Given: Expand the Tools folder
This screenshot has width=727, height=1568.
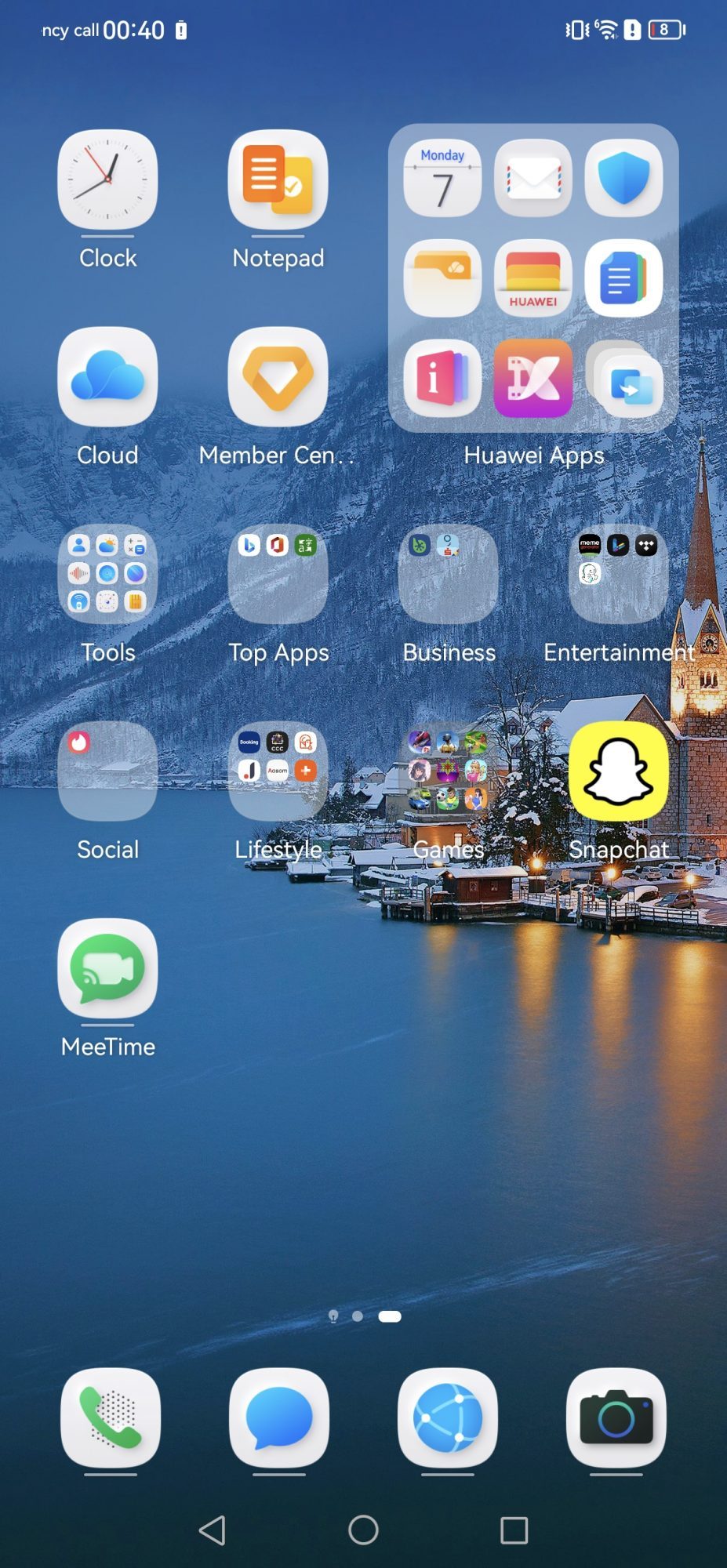Looking at the screenshot, I should pos(107,574).
